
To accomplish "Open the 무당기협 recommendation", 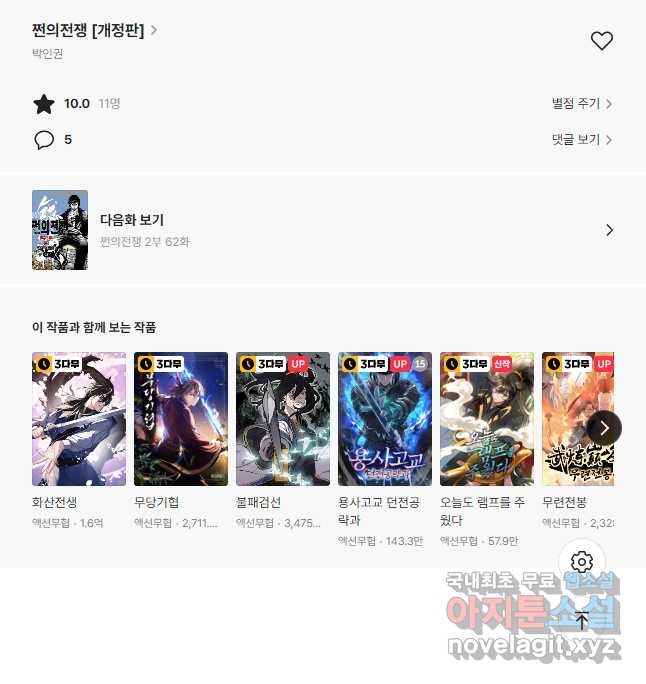I will point(181,419).
